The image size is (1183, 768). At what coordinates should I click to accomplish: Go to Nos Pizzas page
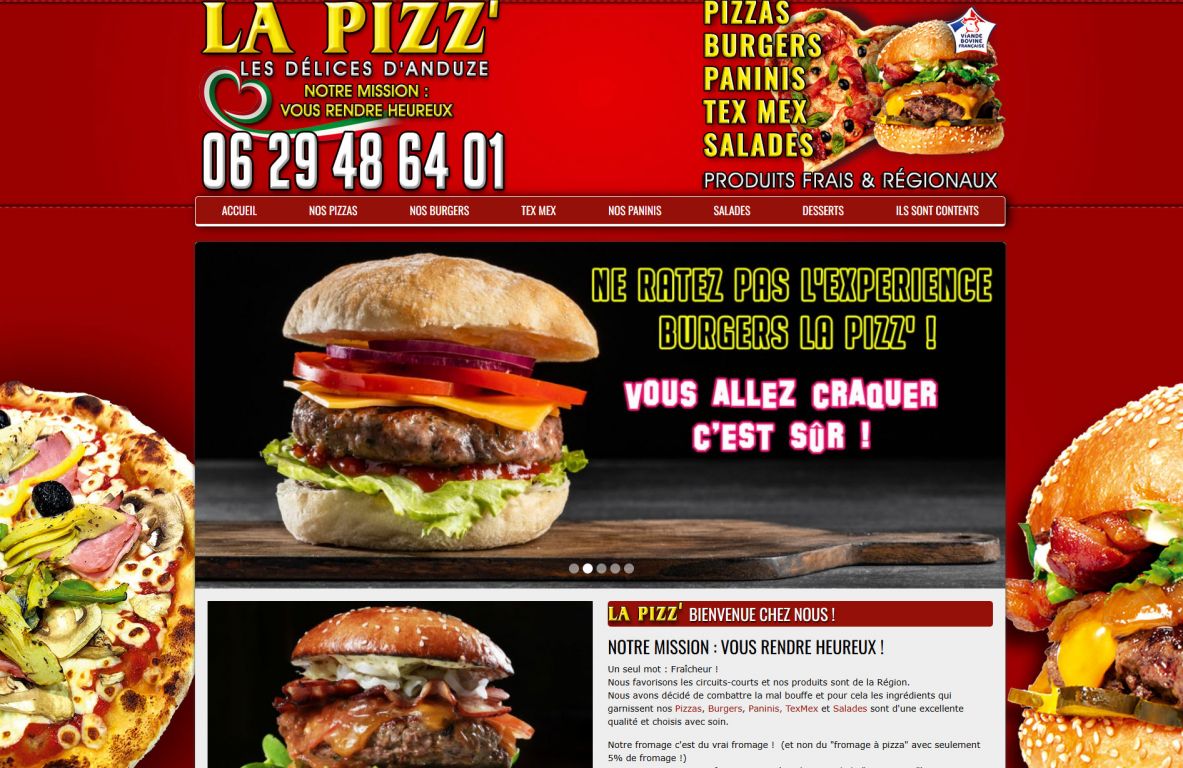333,211
